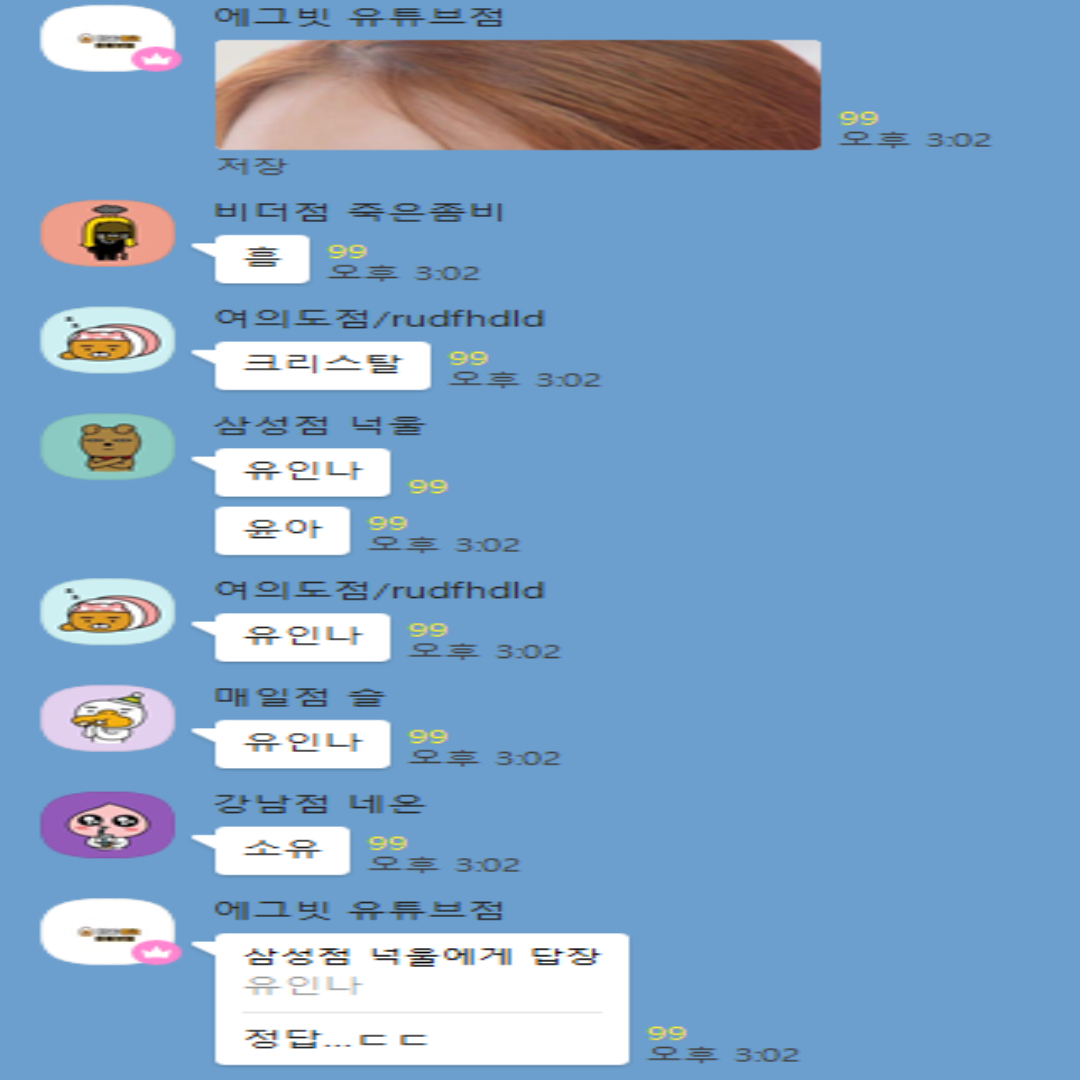Open the 강남점 네온 profile picture
The width and height of the screenshot is (1080, 1080).
pyautogui.click(x=107, y=825)
